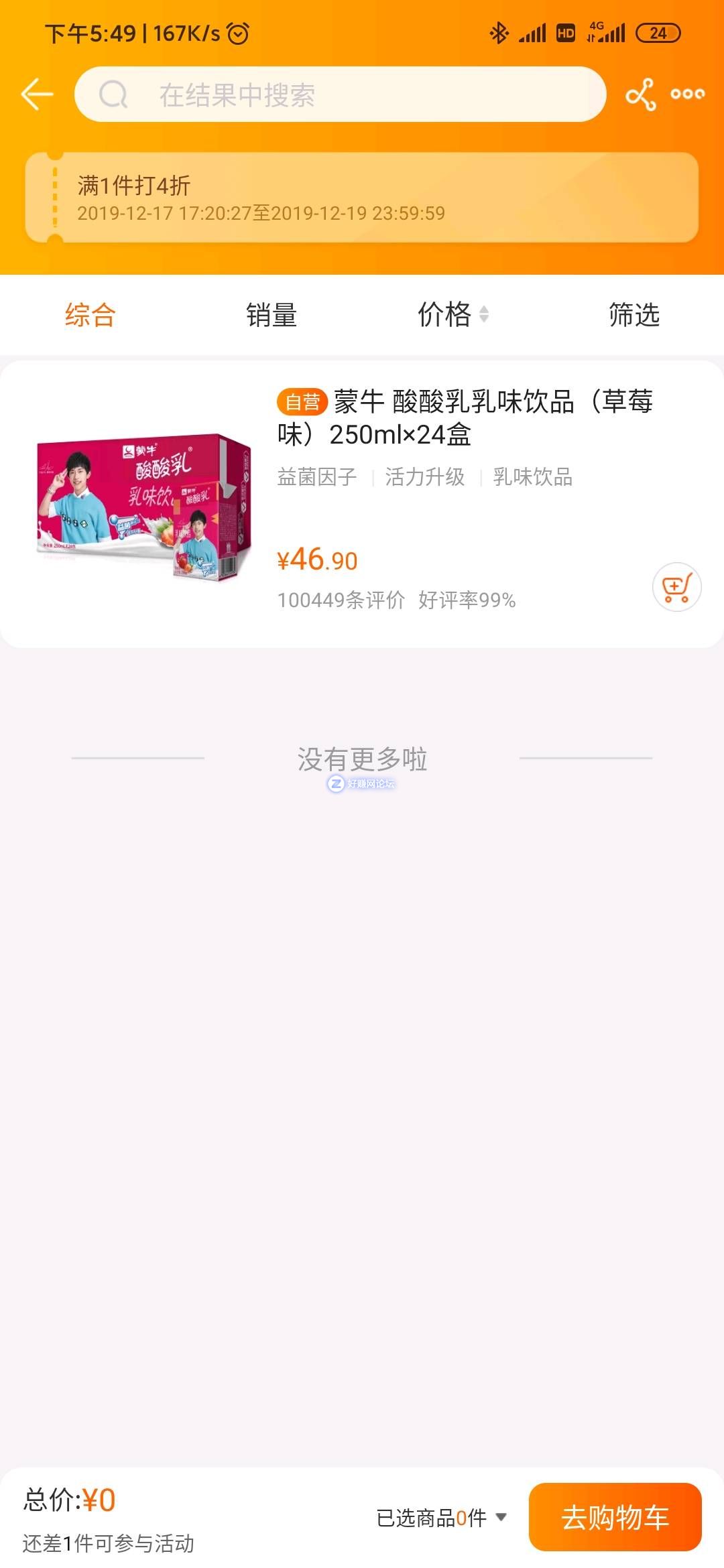Go back using the arrow icon
The image size is (724, 1568).
[x=37, y=94]
